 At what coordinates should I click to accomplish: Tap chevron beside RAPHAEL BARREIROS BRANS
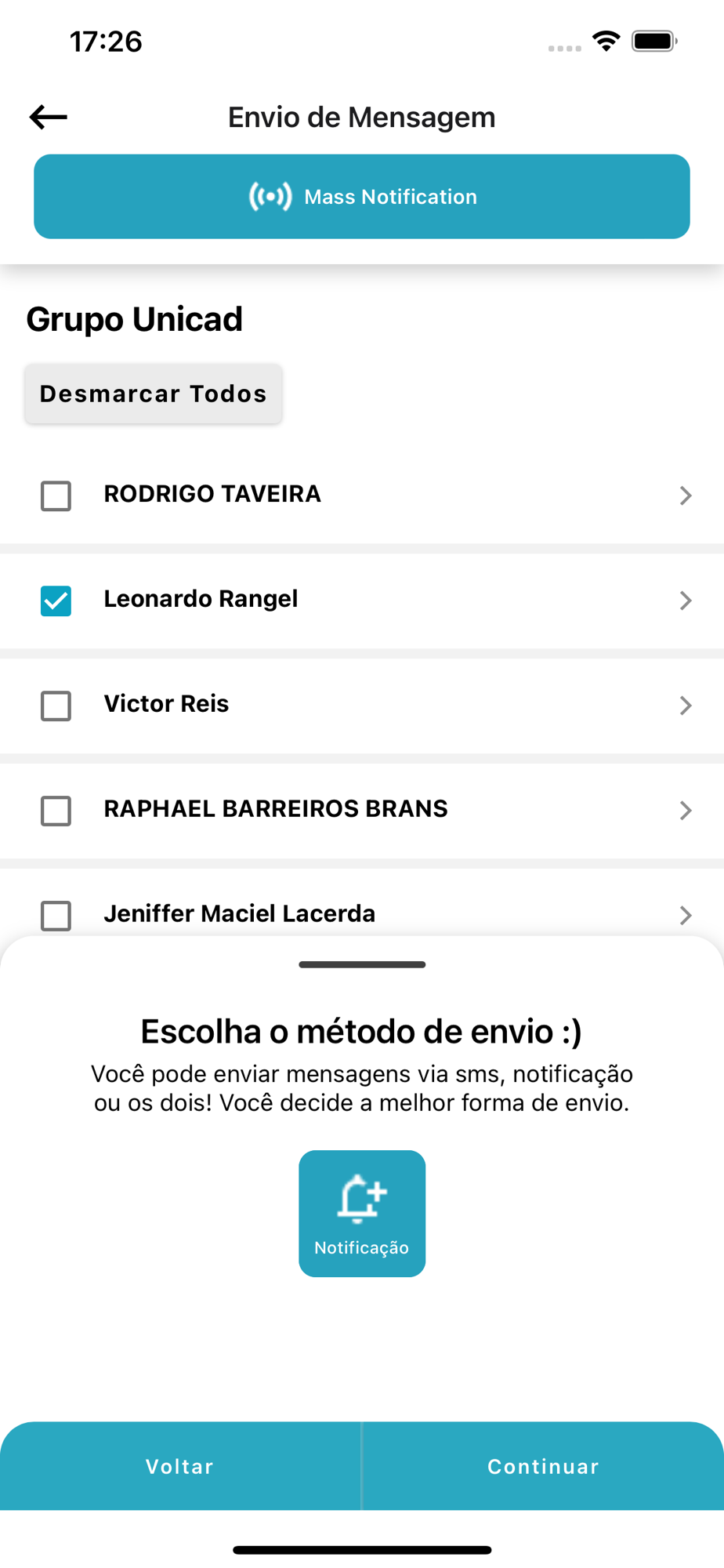(685, 811)
